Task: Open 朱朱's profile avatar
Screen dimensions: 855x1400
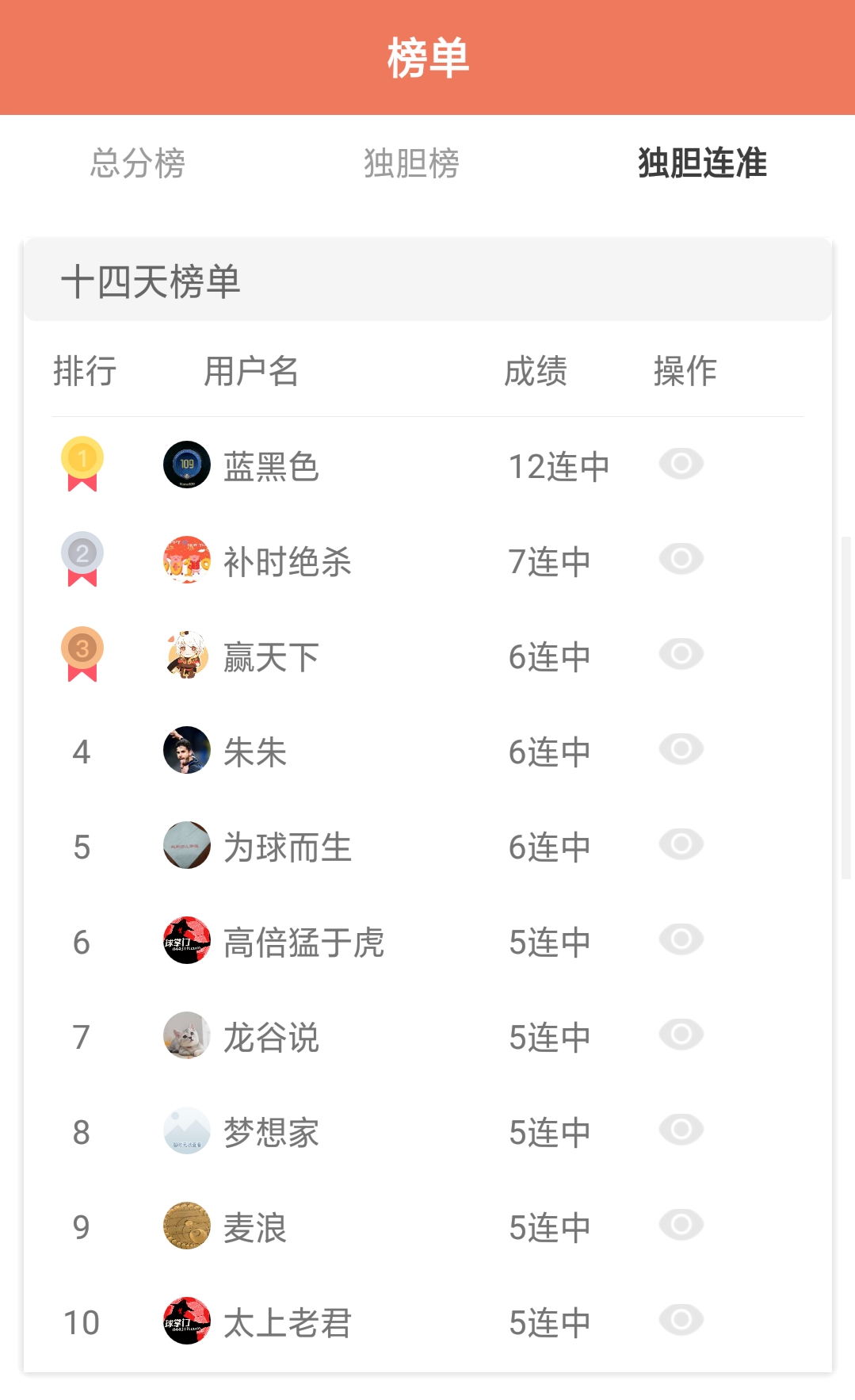Action: 187,750
